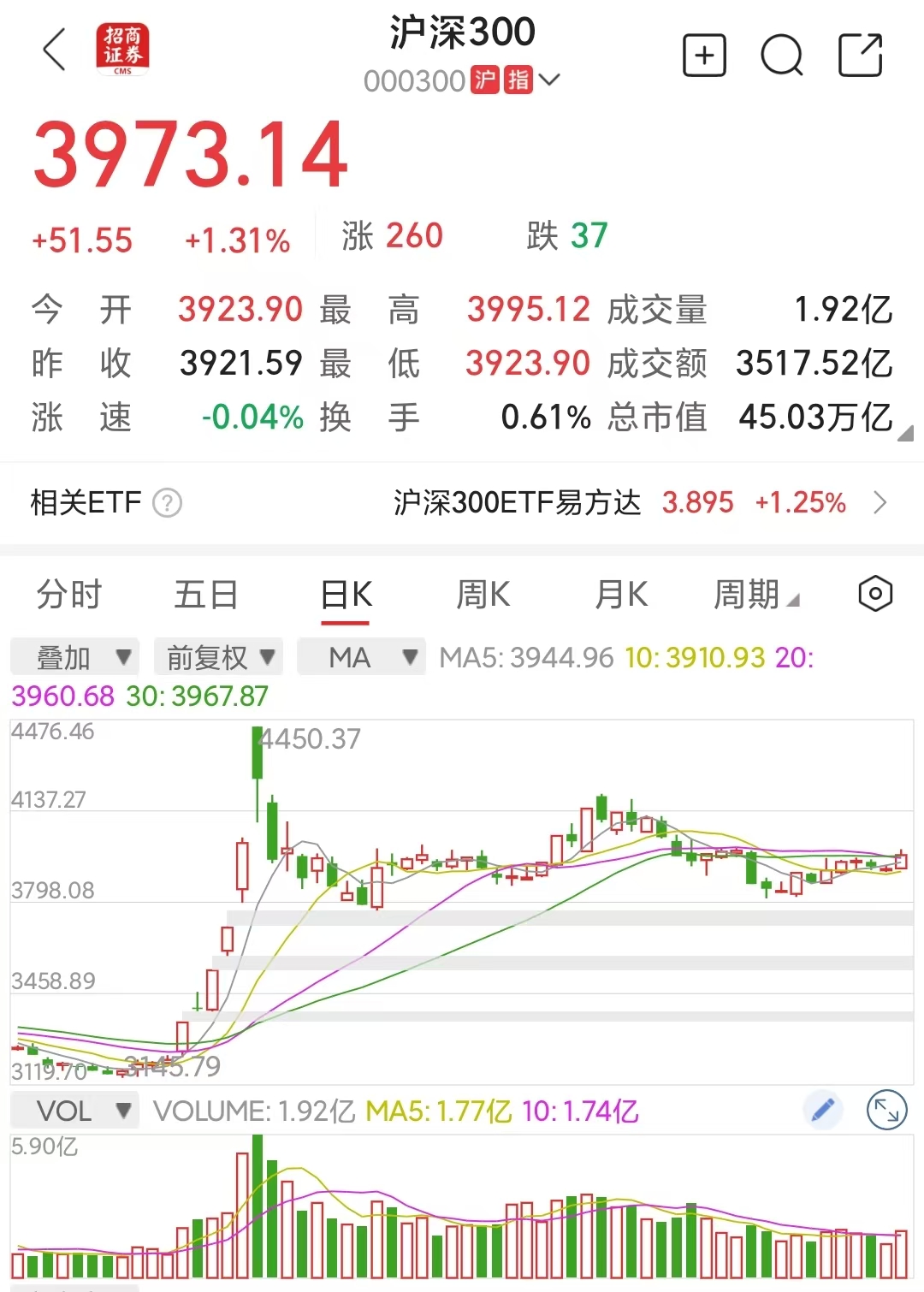Switch to the 周K chart tab
This screenshot has height=1292, width=924.
coord(483,594)
